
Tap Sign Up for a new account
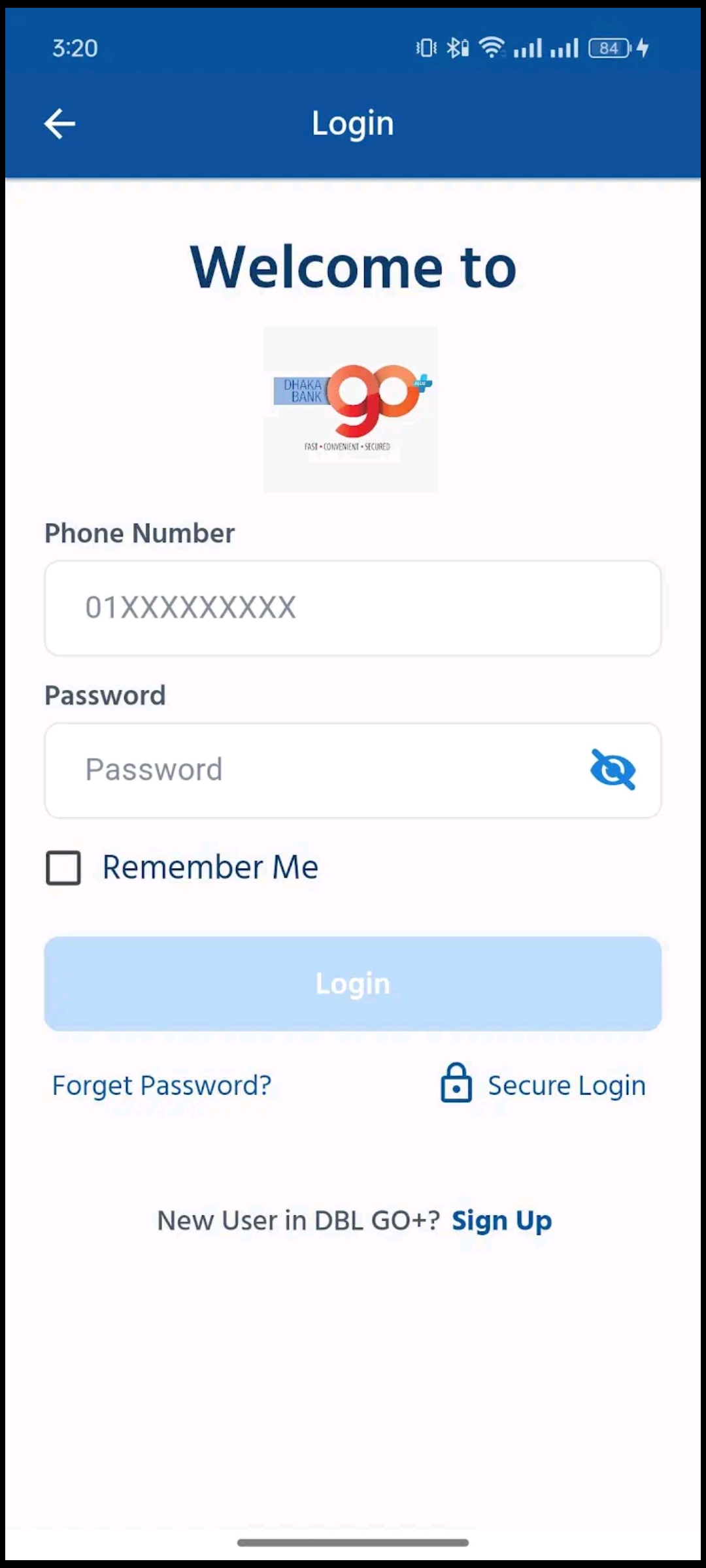point(501,1221)
